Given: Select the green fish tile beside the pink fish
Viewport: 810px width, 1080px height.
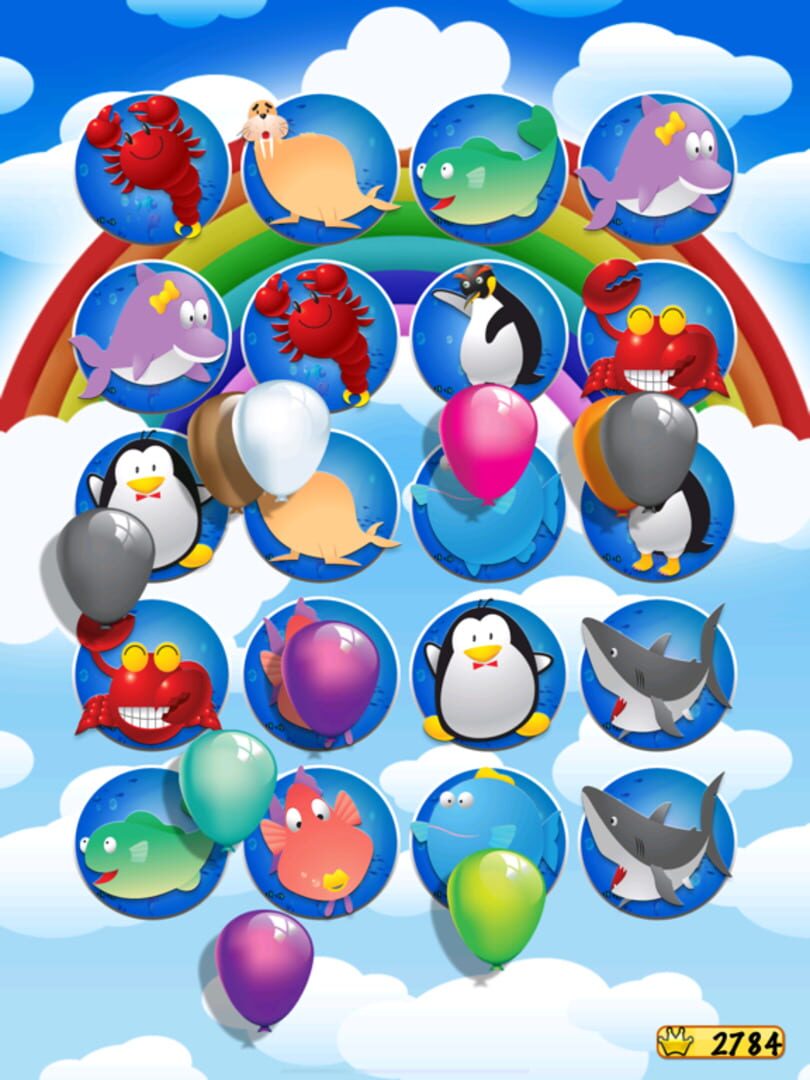Looking at the screenshot, I should point(140,850).
